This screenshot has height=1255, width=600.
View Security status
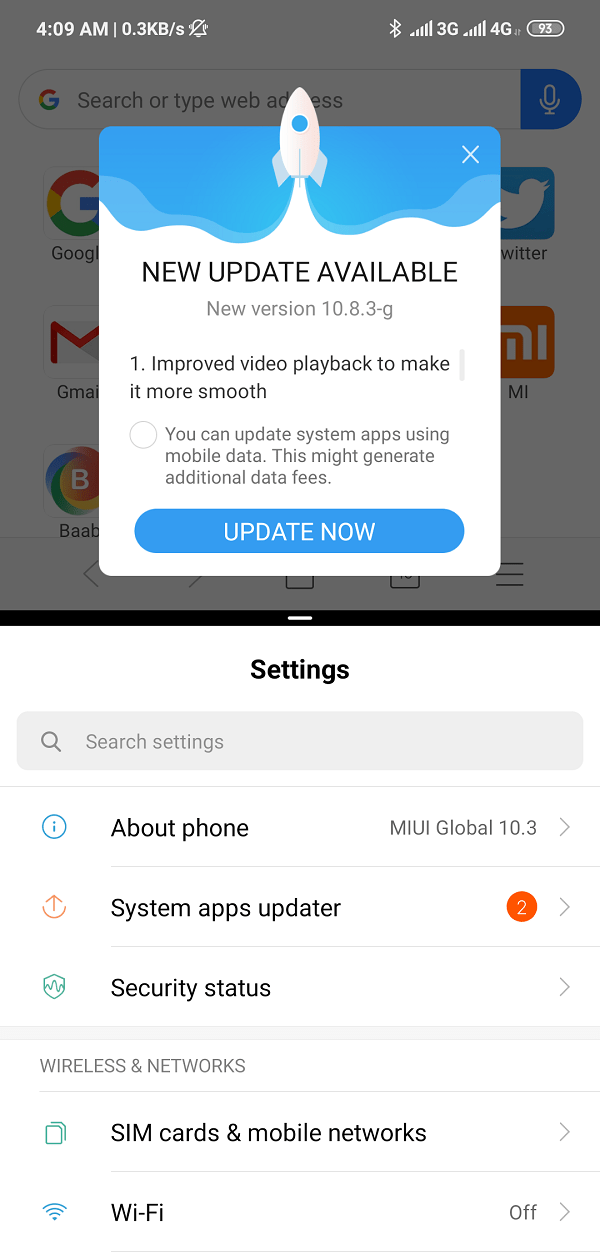[x=300, y=987]
